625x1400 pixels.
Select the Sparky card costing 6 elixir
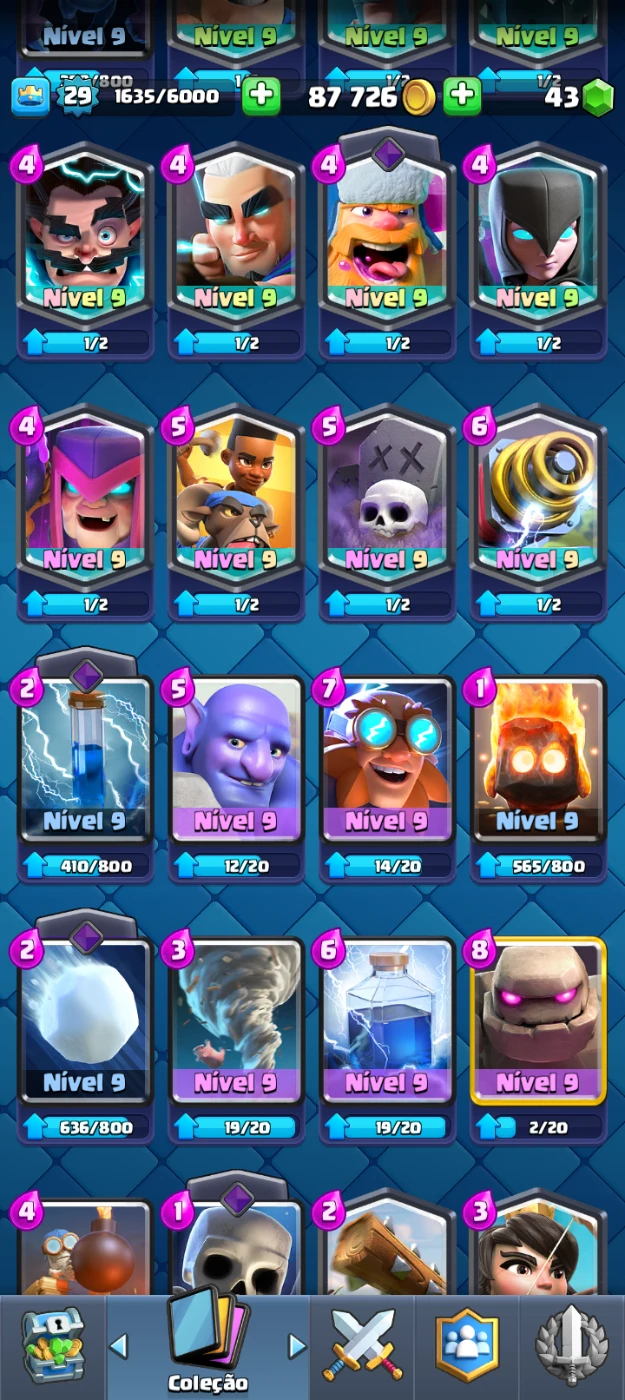538,508
